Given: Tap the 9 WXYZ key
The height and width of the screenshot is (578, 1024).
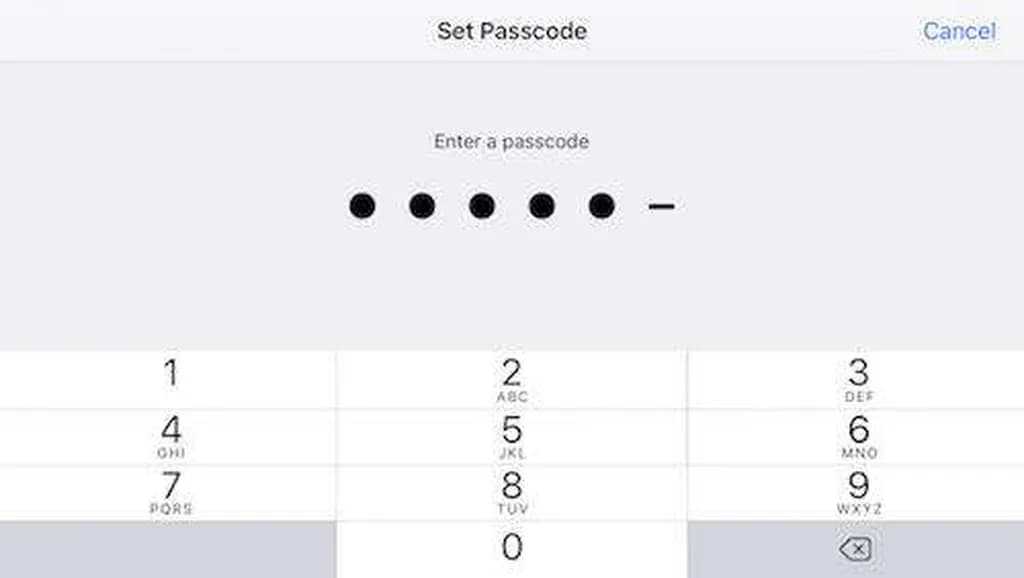Looking at the screenshot, I should (857, 492).
